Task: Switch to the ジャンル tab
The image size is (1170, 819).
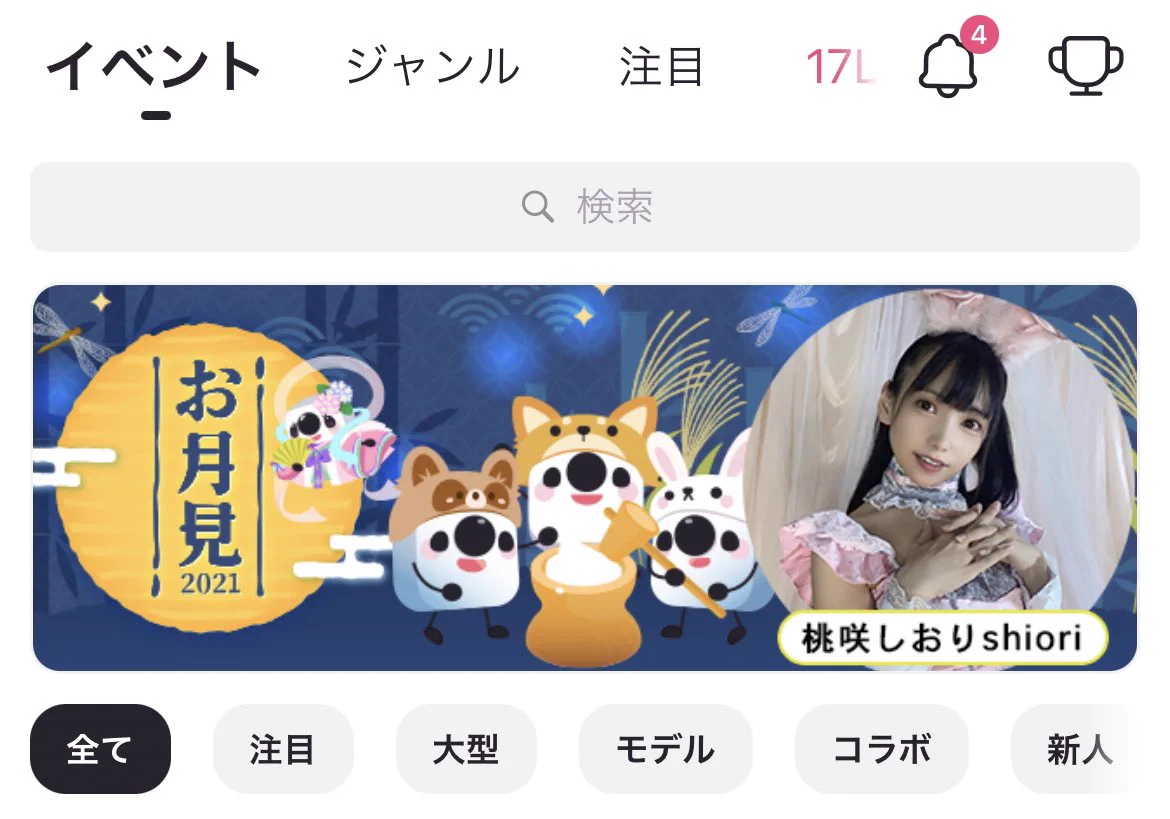Action: point(432,67)
